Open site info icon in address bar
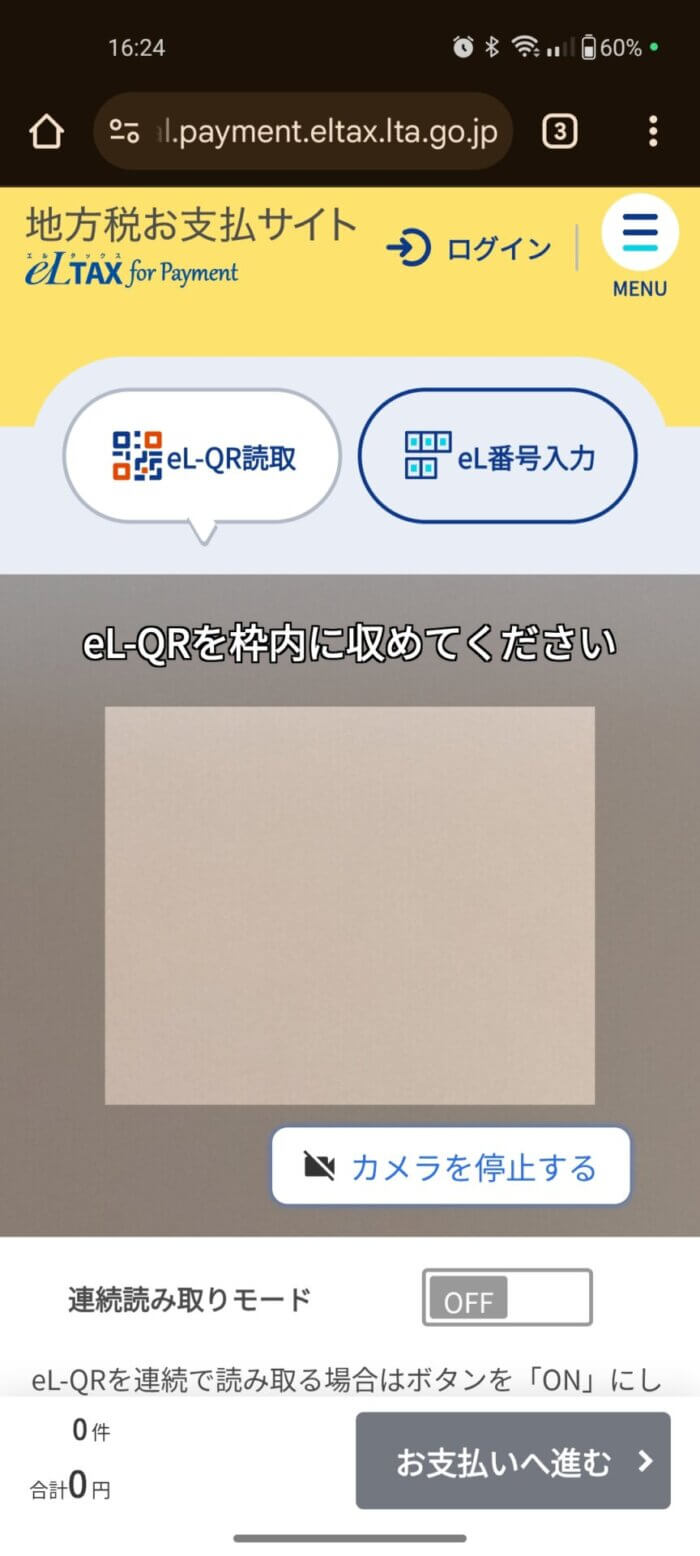This screenshot has height=1556, width=700. tap(125, 131)
